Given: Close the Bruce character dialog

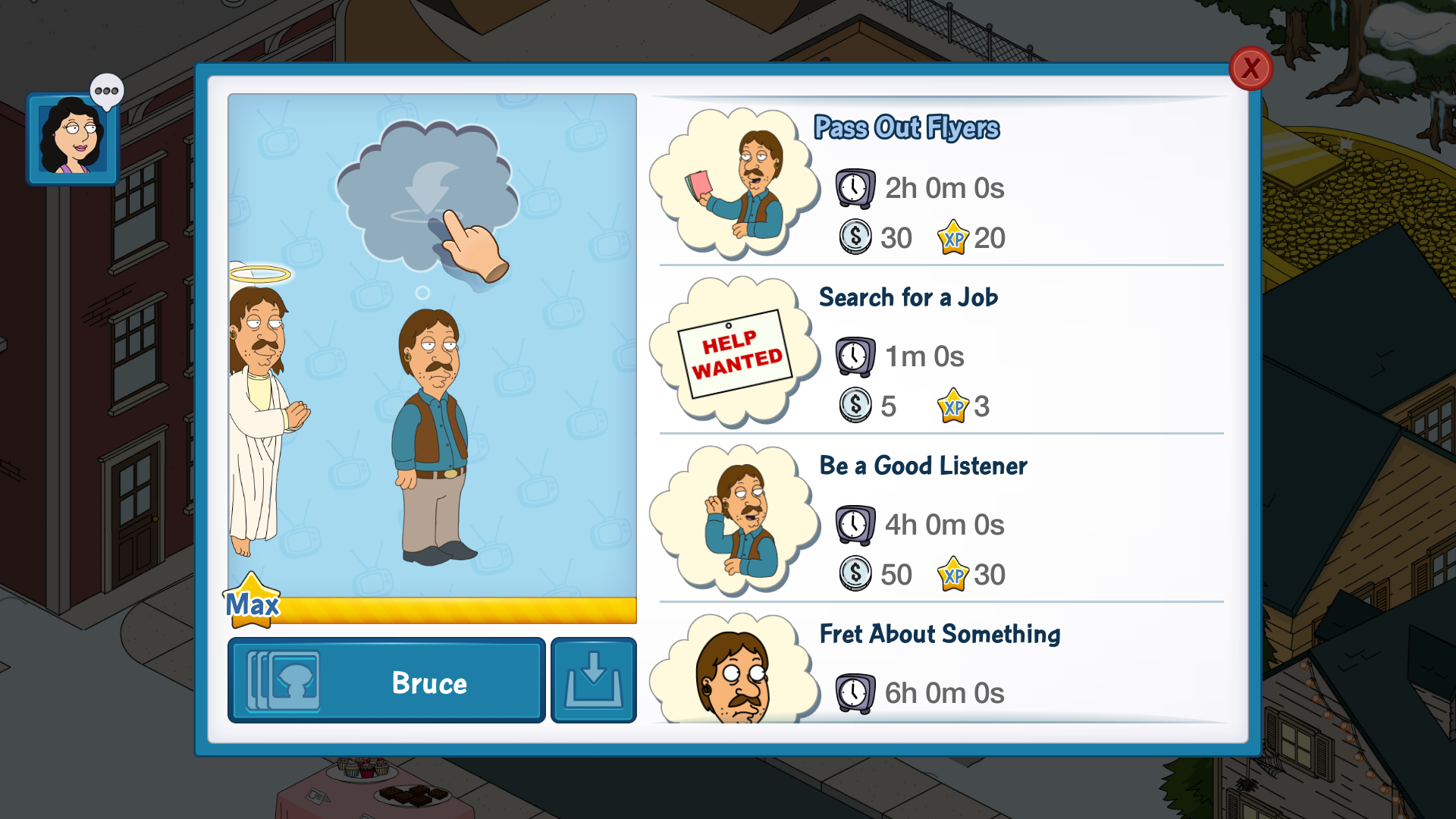Looking at the screenshot, I should [1250, 68].
